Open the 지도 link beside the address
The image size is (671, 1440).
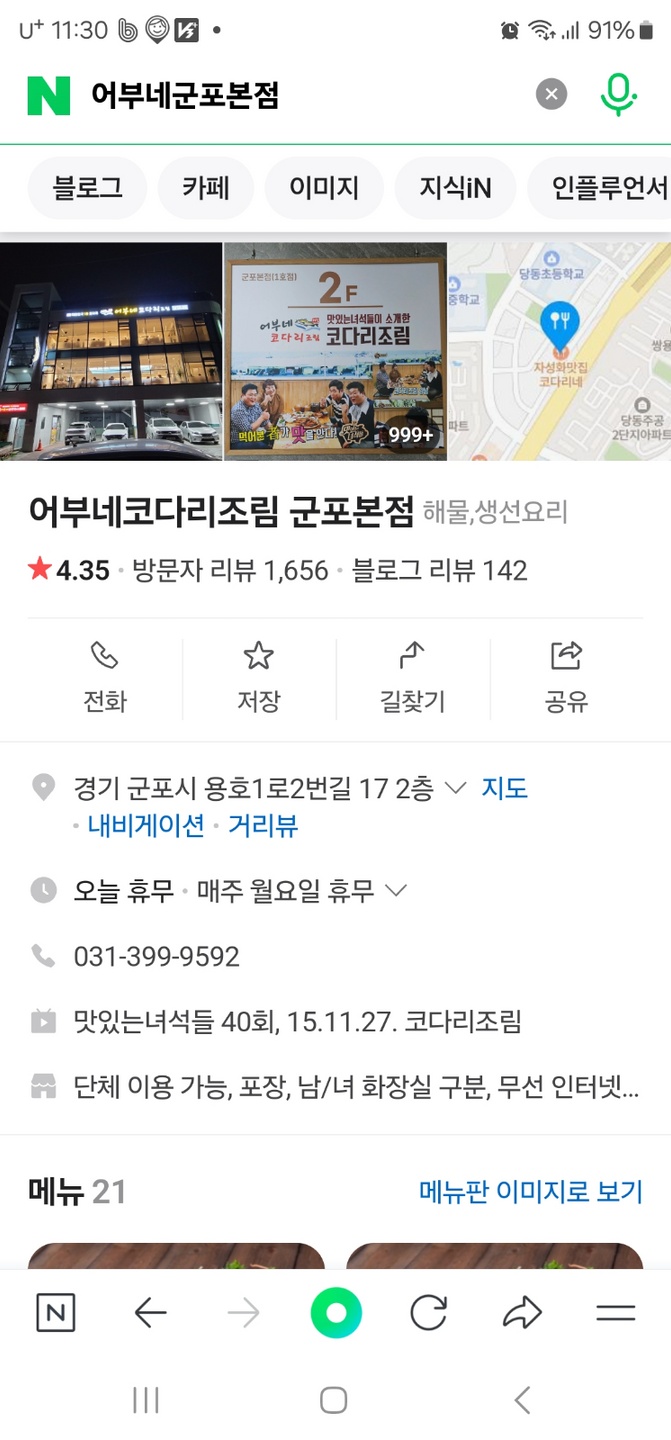pyautogui.click(x=505, y=789)
